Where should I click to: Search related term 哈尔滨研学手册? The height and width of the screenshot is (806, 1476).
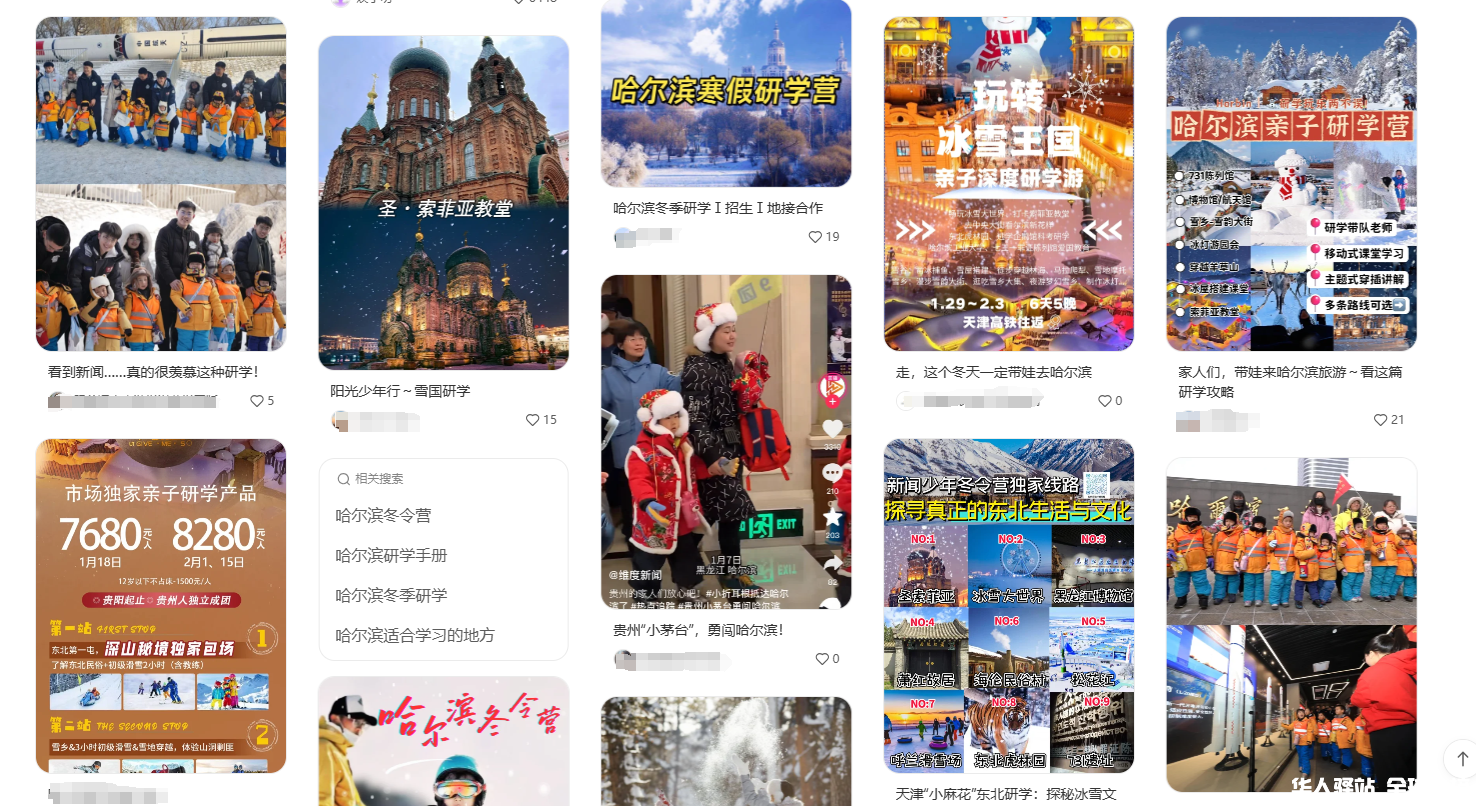(x=391, y=556)
